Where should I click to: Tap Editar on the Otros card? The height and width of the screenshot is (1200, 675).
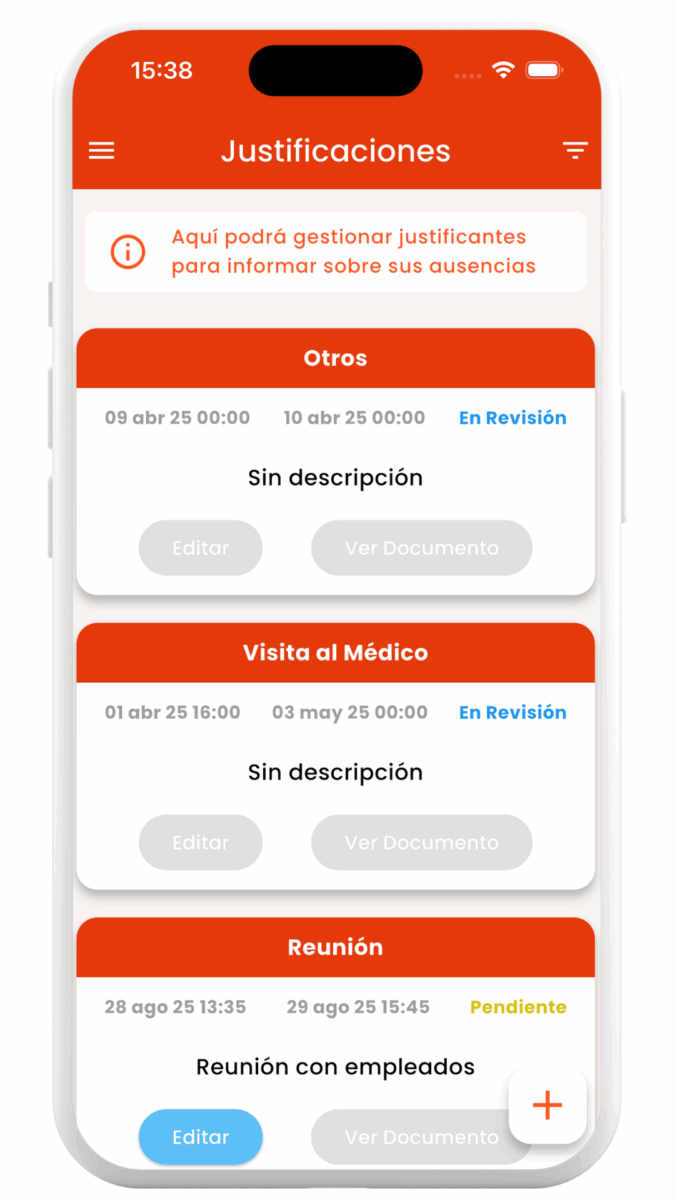(x=201, y=548)
